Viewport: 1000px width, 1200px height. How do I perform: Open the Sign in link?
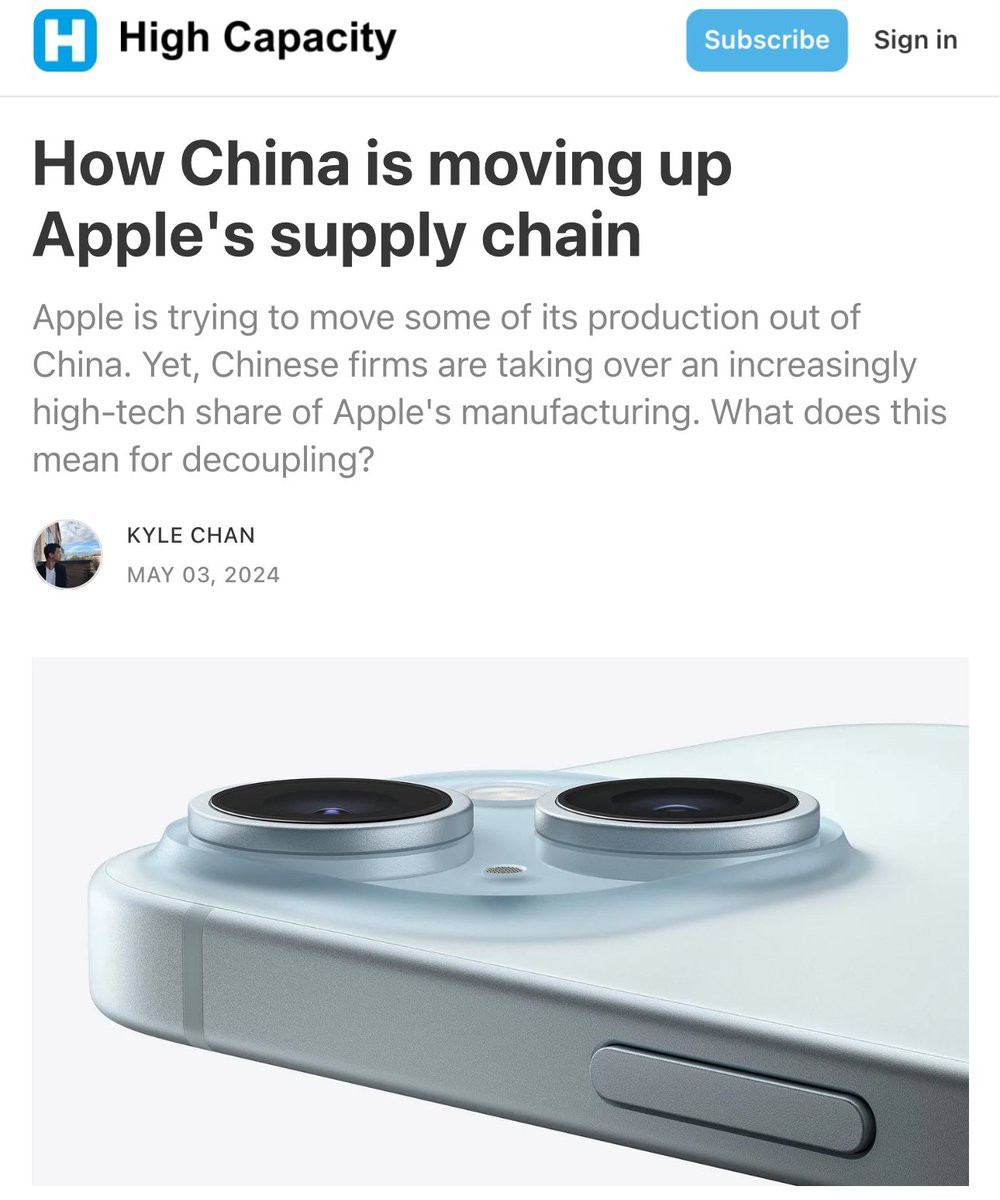915,40
